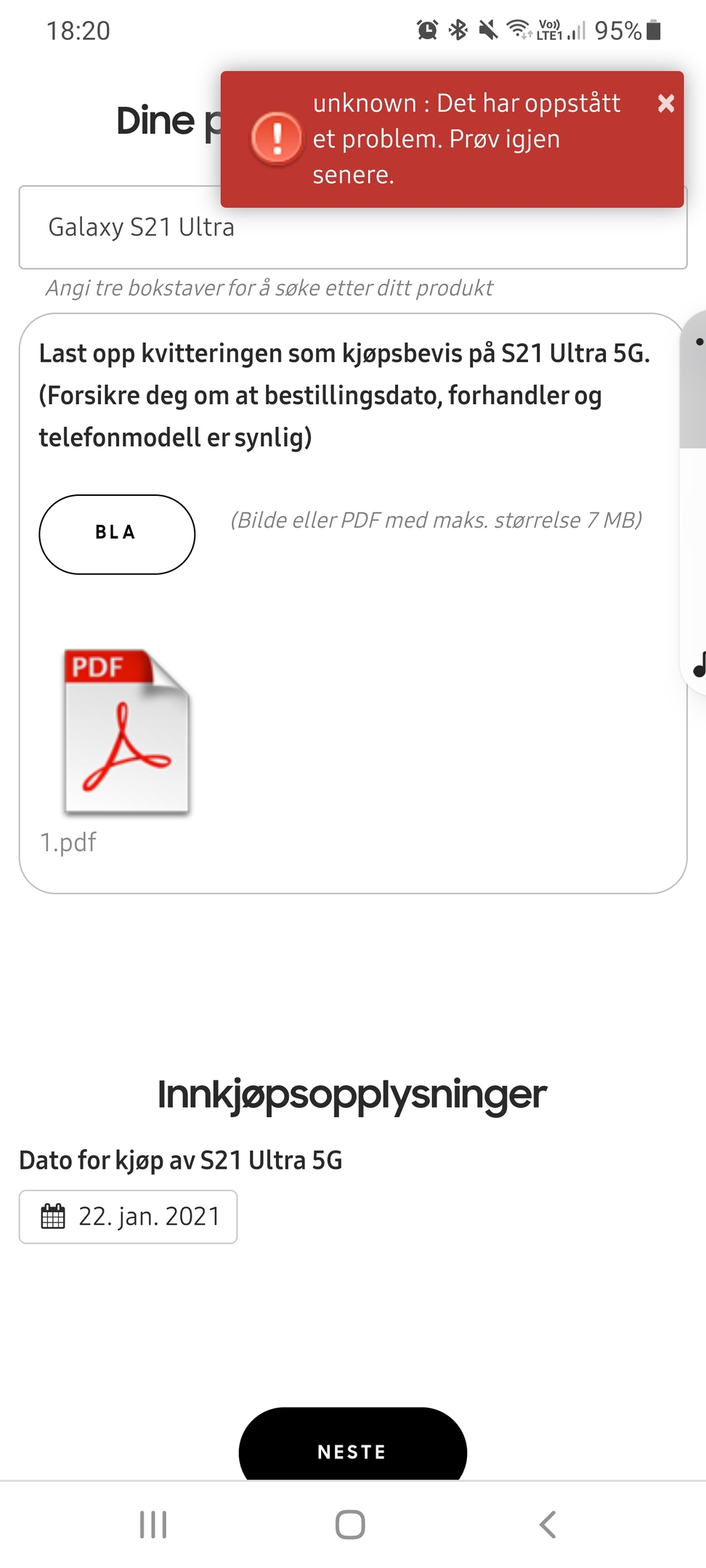706x1568 pixels.
Task: Open recent apps from navigation bar
Action: coord(153,1524)
